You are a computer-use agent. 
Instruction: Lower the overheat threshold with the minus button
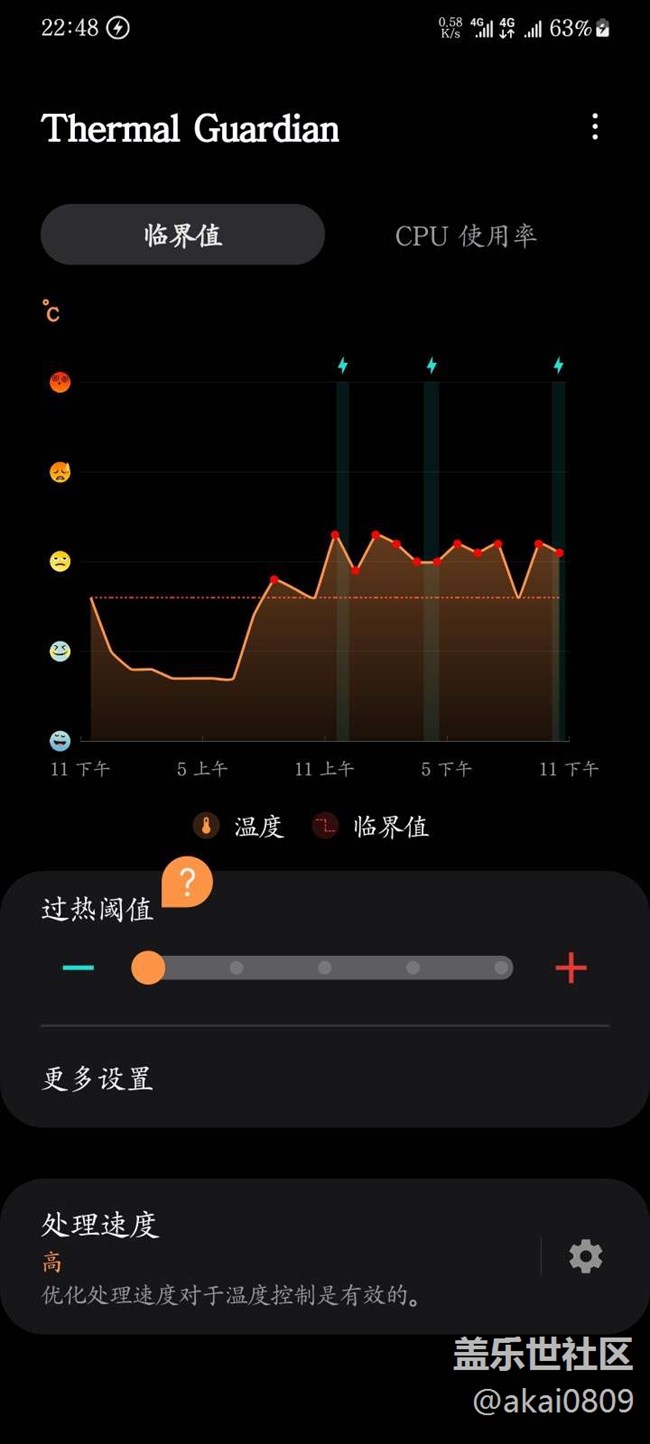tap(78, 968)
